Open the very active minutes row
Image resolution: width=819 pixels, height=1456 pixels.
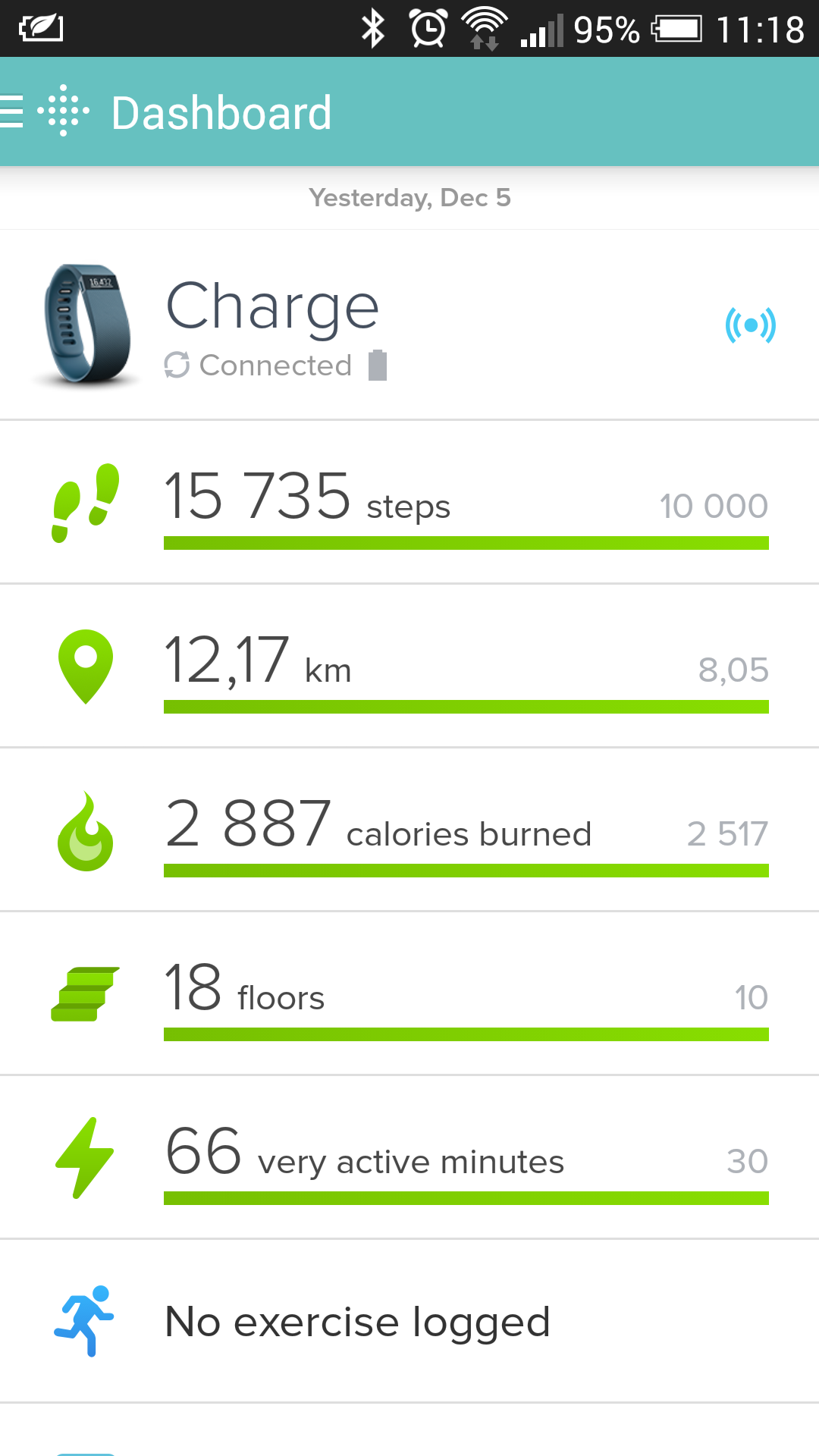(409, 1157)
